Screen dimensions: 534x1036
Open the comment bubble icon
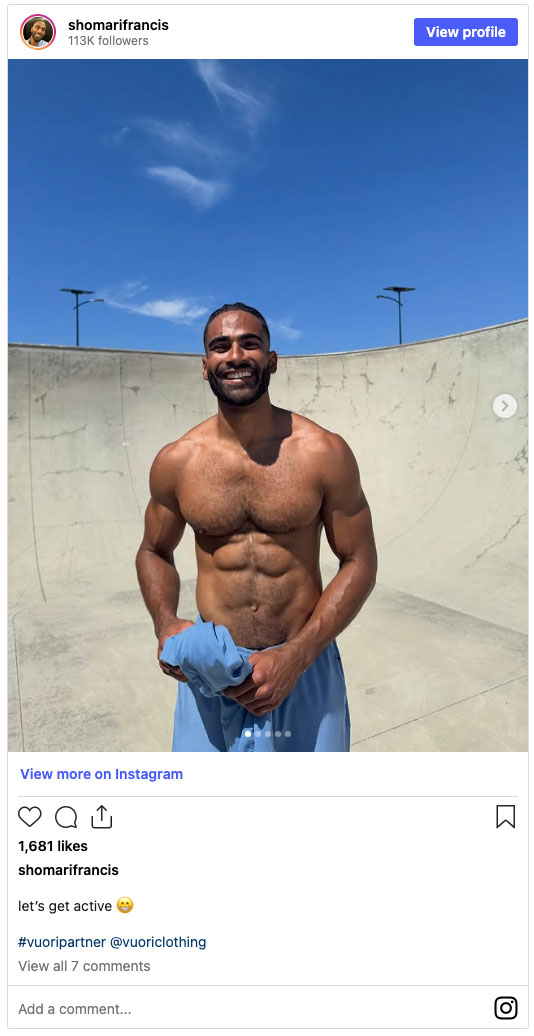[66, 817]
